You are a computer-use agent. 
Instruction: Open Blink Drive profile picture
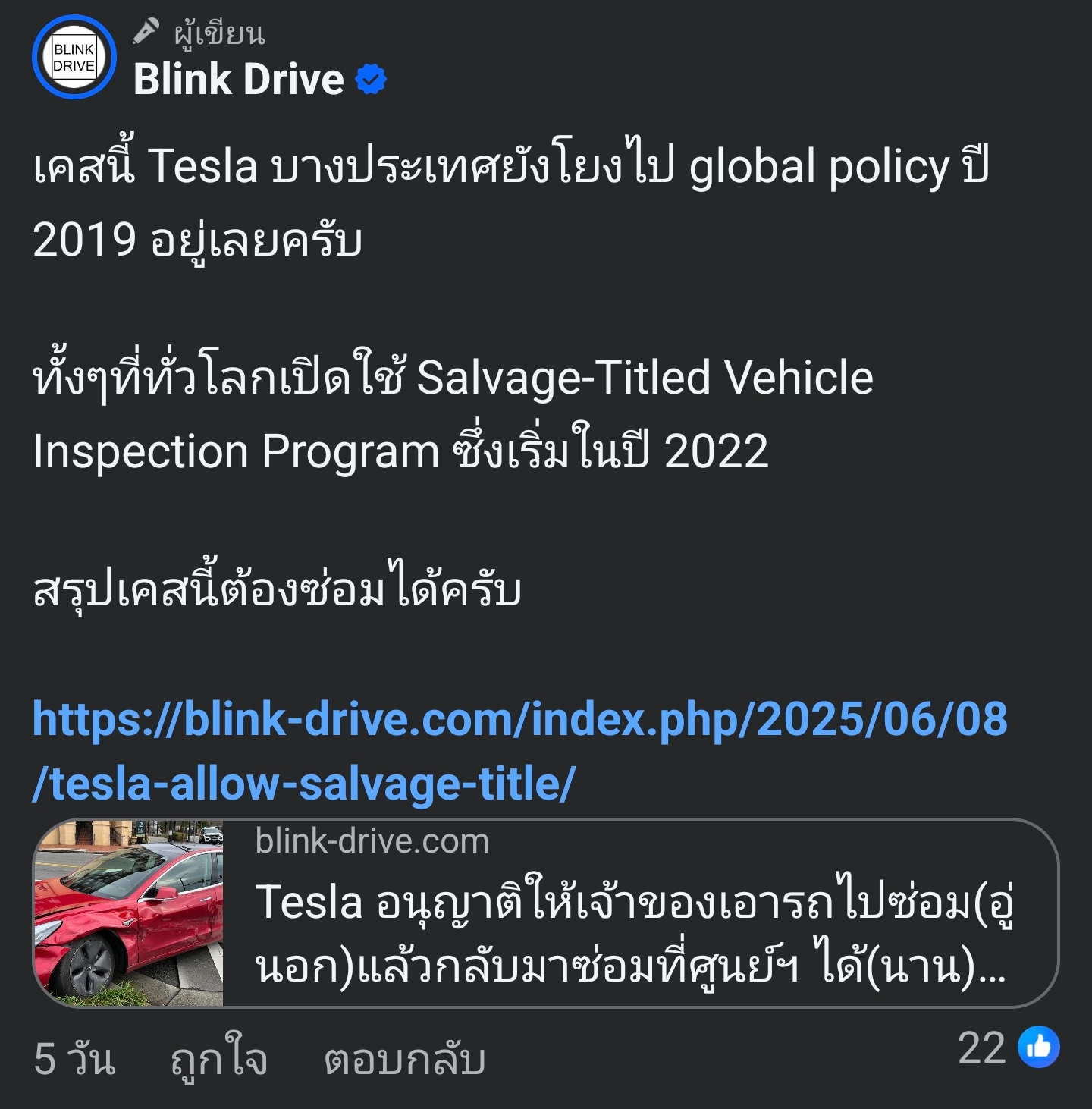[74, 58]
